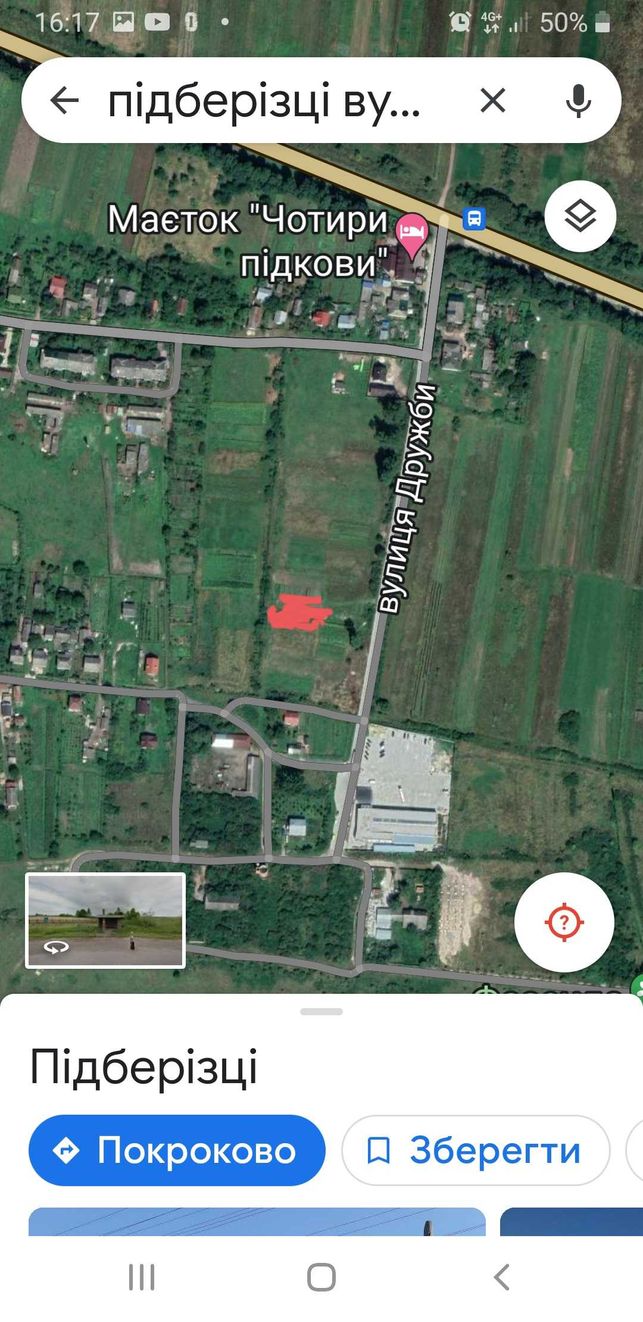Open the map layers selector
This screenshot has height=1322, width=643.
coord(580,216)
